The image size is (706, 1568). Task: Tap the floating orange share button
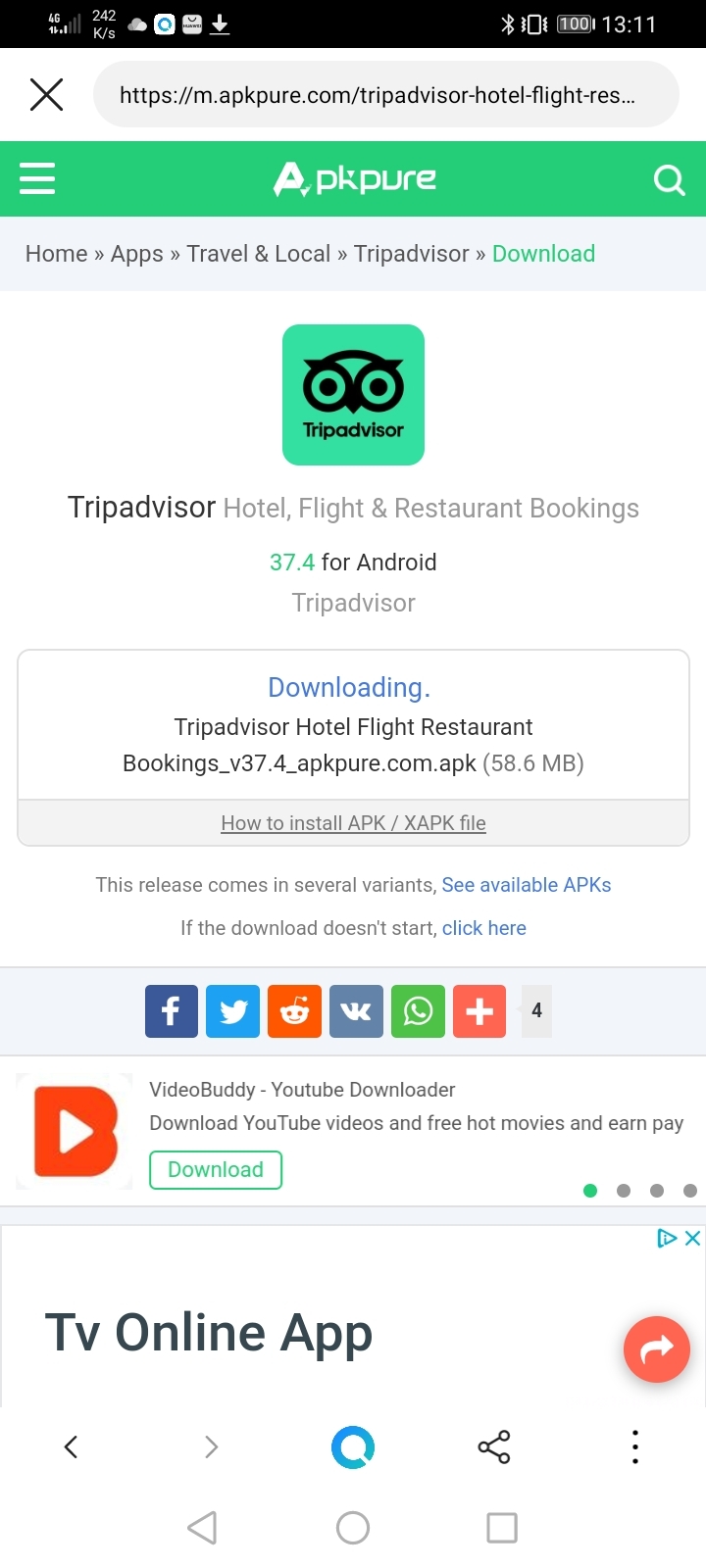point(657,1349)
